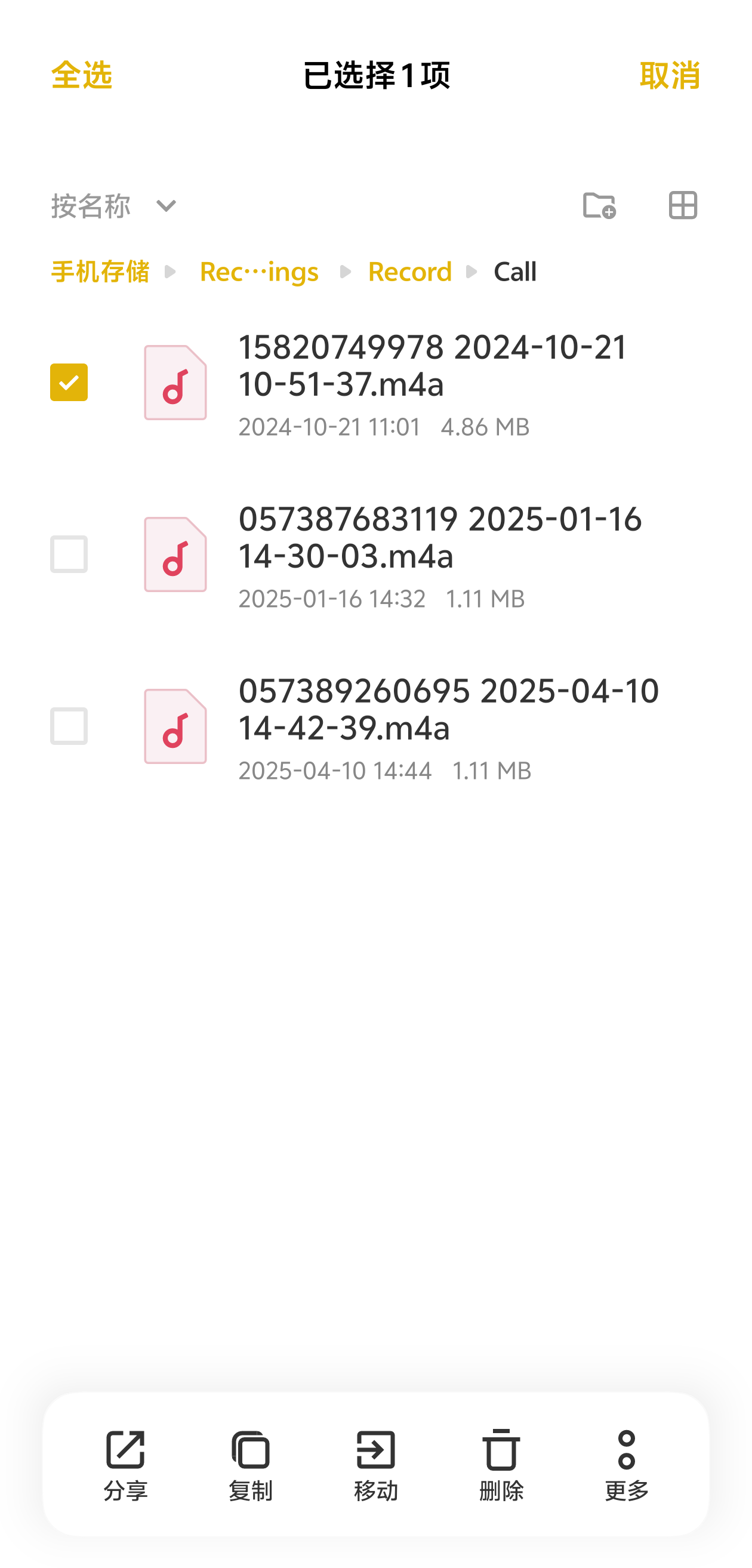Open 更多 for more actions
This screenshot has height=1568, width=752.
point(627,1465)
